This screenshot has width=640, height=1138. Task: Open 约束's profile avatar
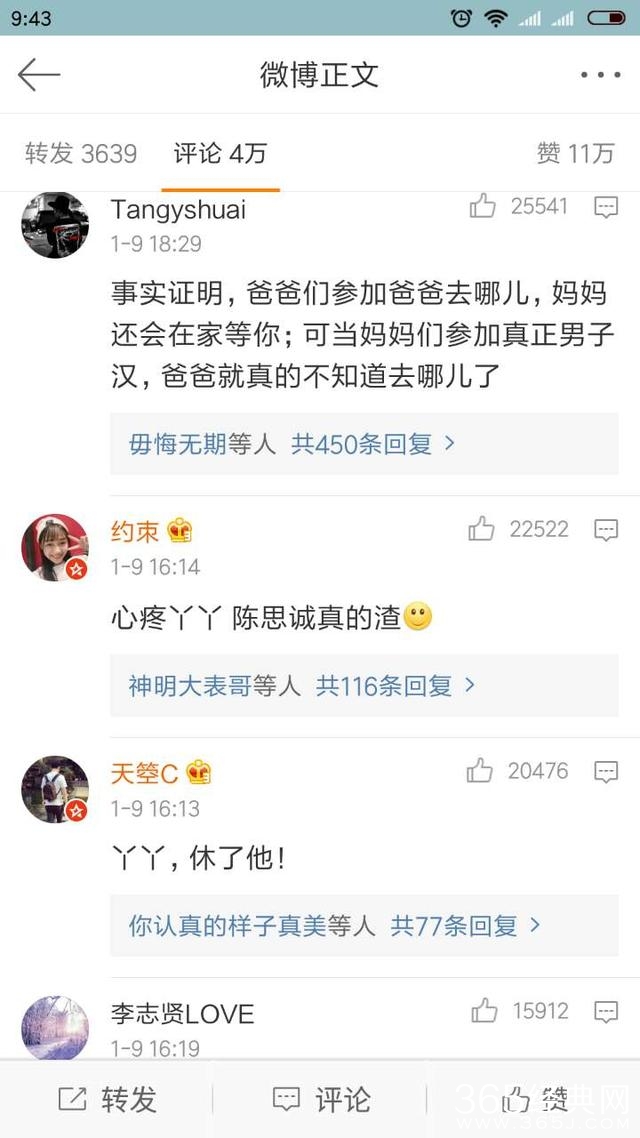point(55,548)
